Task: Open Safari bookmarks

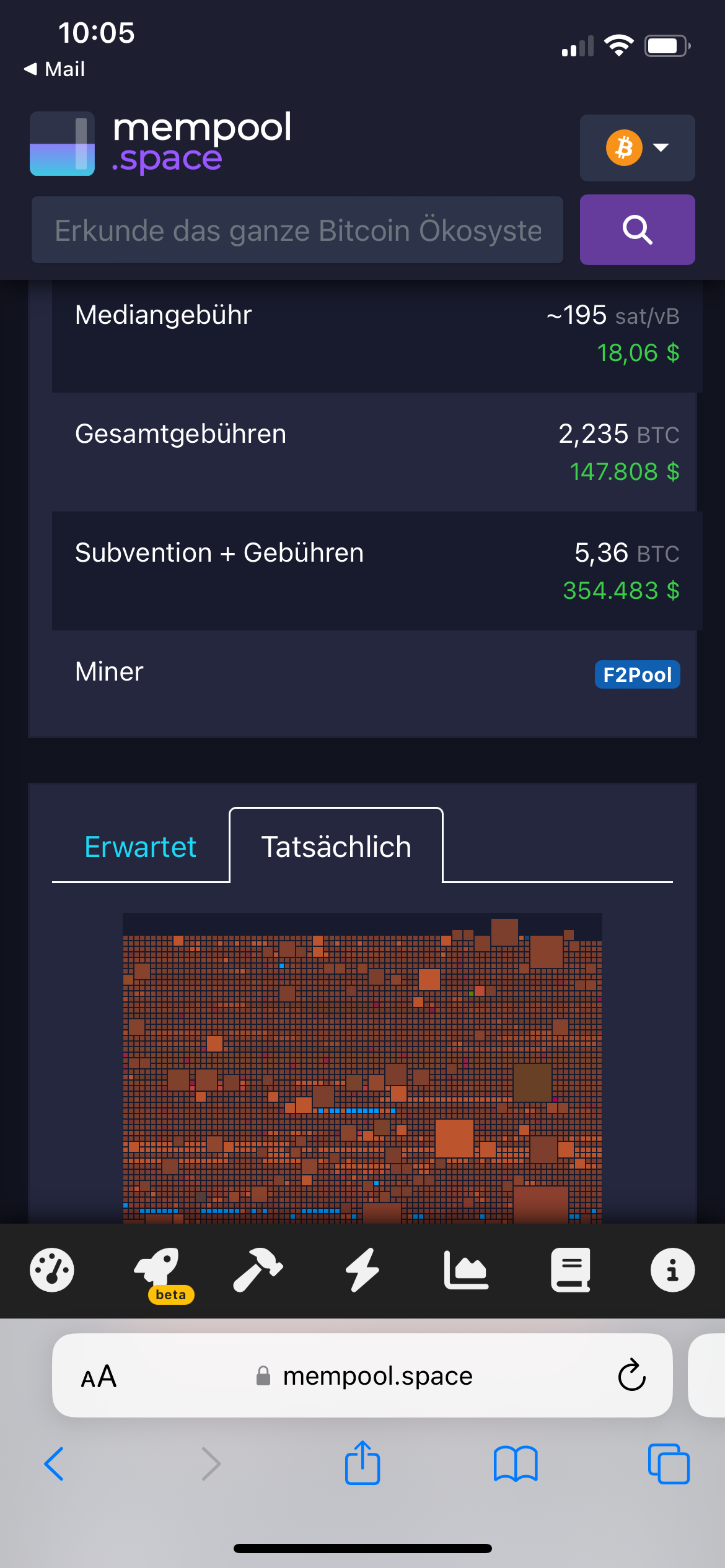Action: (x=516, y=1463)
